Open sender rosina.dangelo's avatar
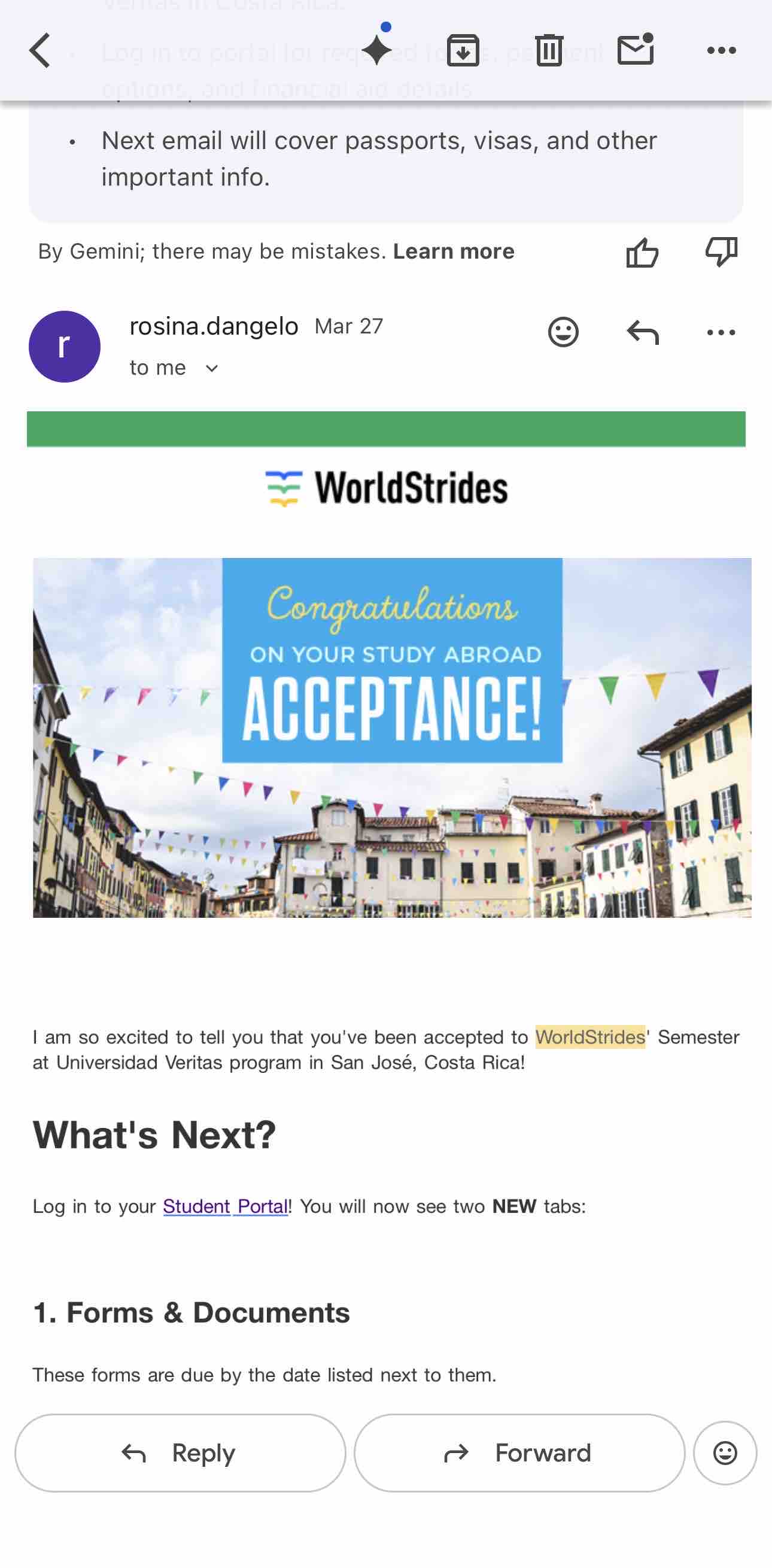The image size is (772, 1568). pos(65,346)
